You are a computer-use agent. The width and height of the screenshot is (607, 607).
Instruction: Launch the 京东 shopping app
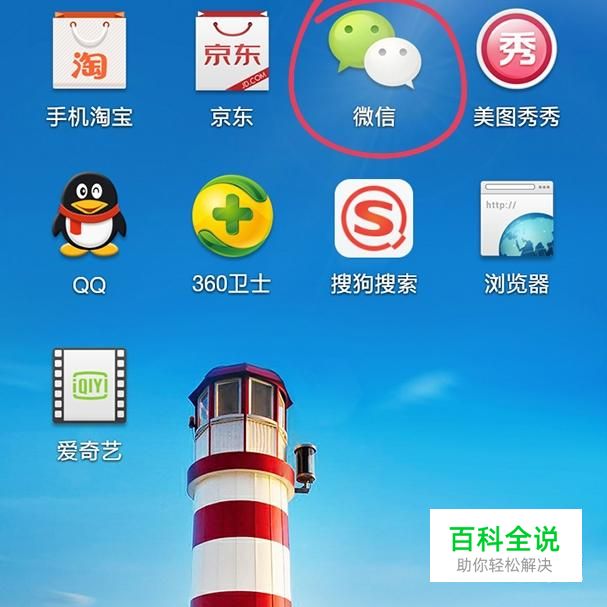click(x=232, y=50)
